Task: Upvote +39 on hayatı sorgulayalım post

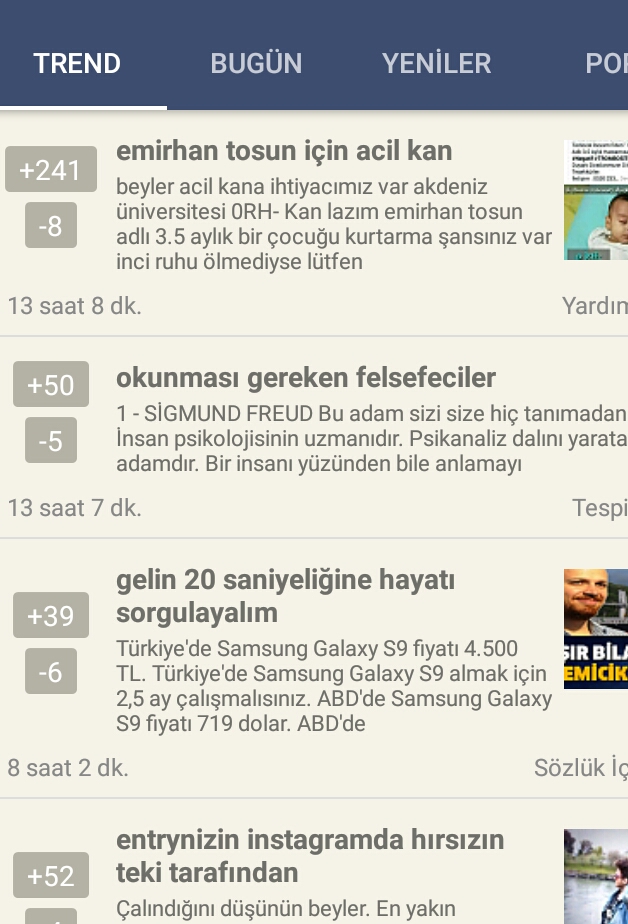Action: (x=51, y=616)
